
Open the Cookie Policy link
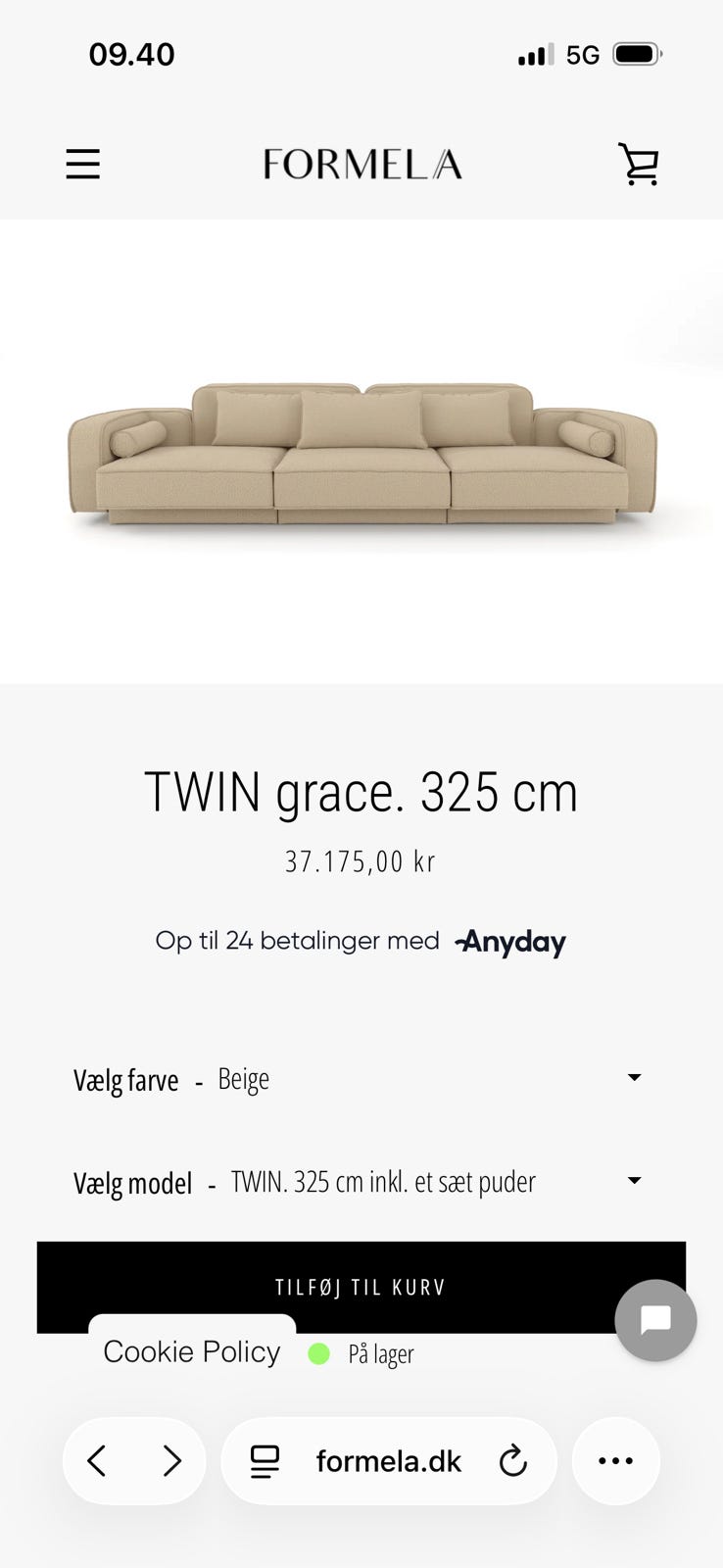190,1351
